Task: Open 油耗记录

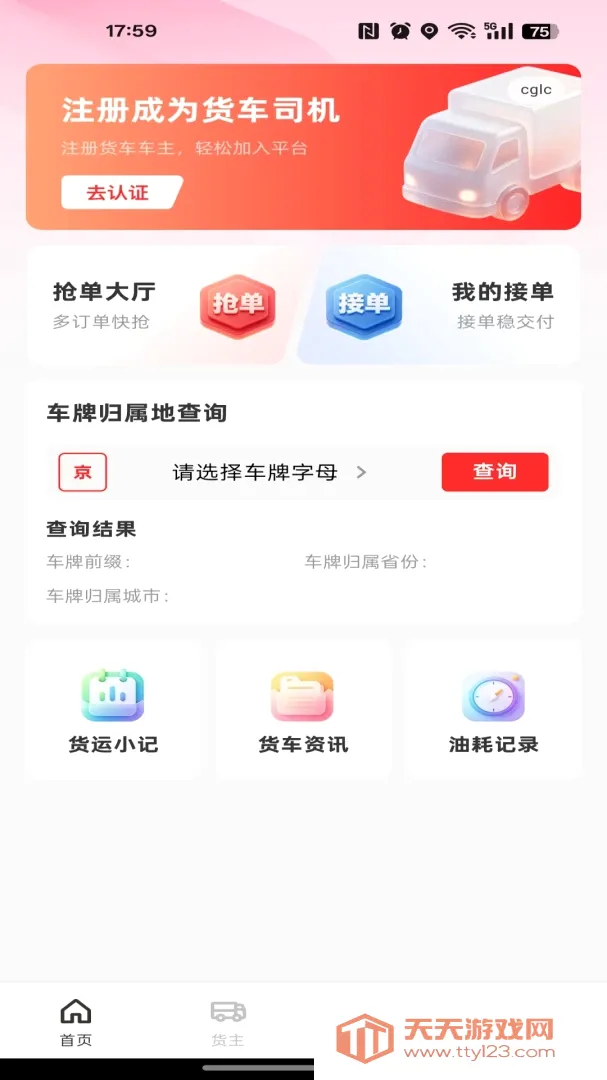Action: pos(493,711)
